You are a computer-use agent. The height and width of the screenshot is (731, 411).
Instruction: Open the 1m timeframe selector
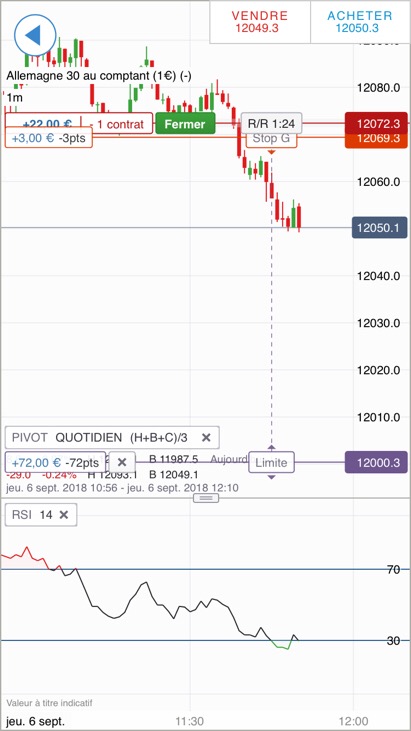pyautogui.click(x=14, y=98)
